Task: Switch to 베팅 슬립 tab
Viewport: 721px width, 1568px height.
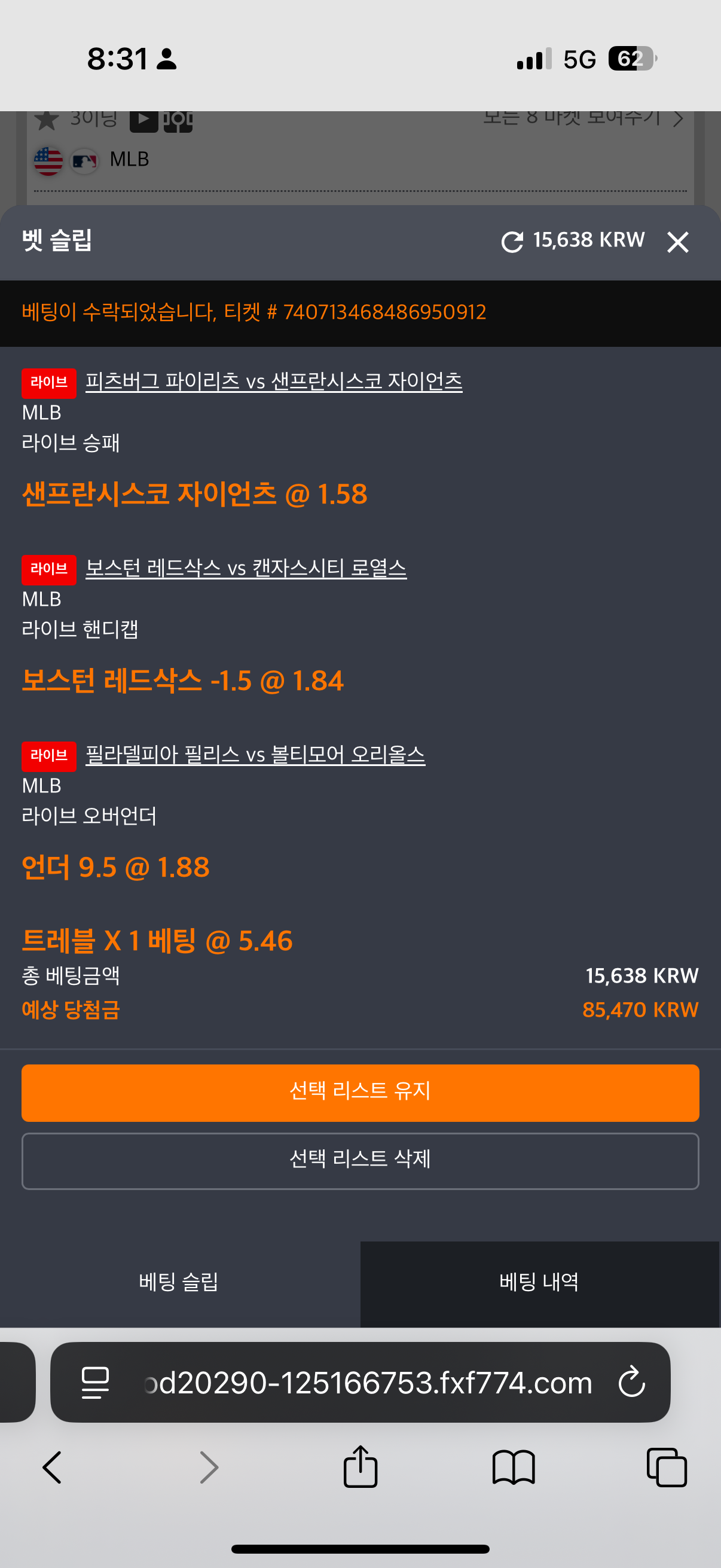Action: [x=179, y=1282]
